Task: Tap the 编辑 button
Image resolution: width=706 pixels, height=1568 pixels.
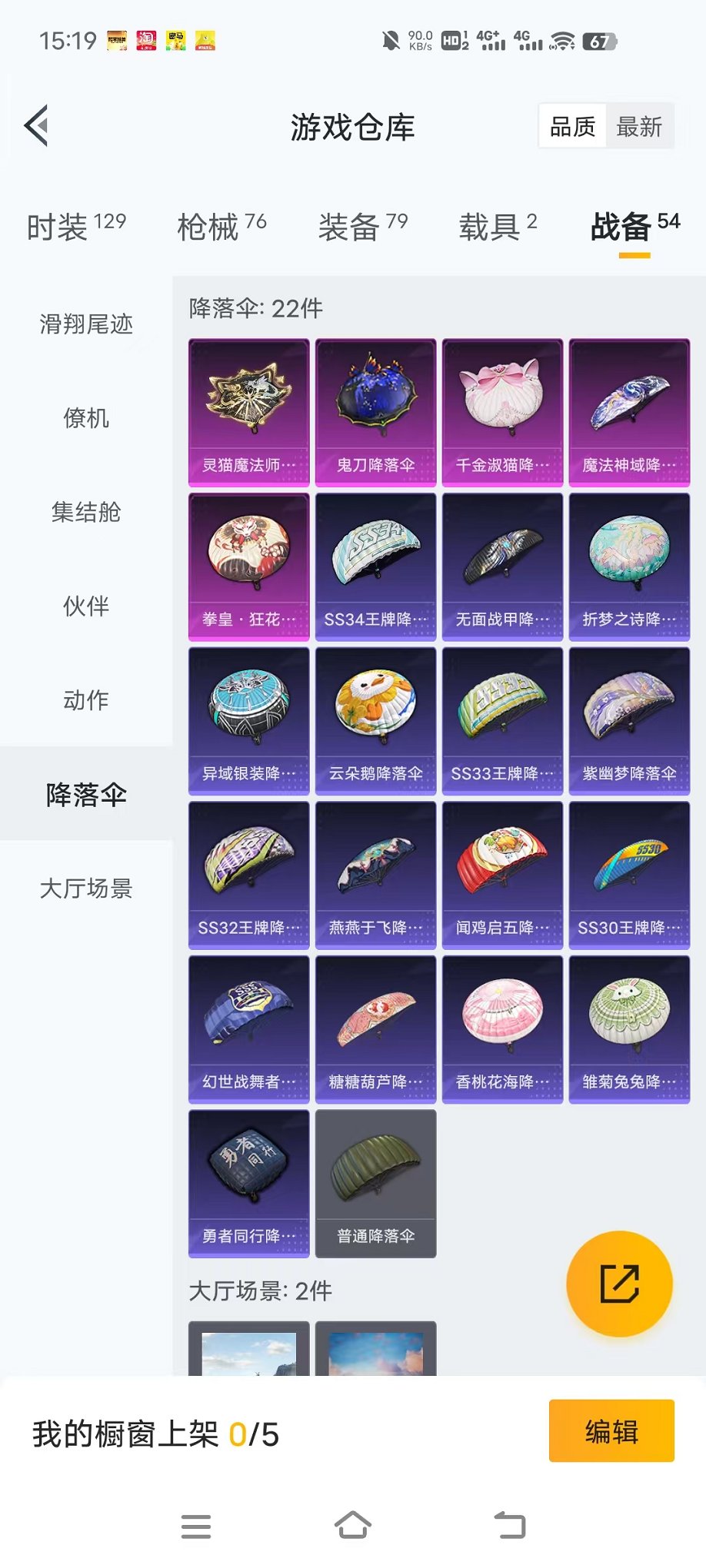Action: coord(611,1432)
